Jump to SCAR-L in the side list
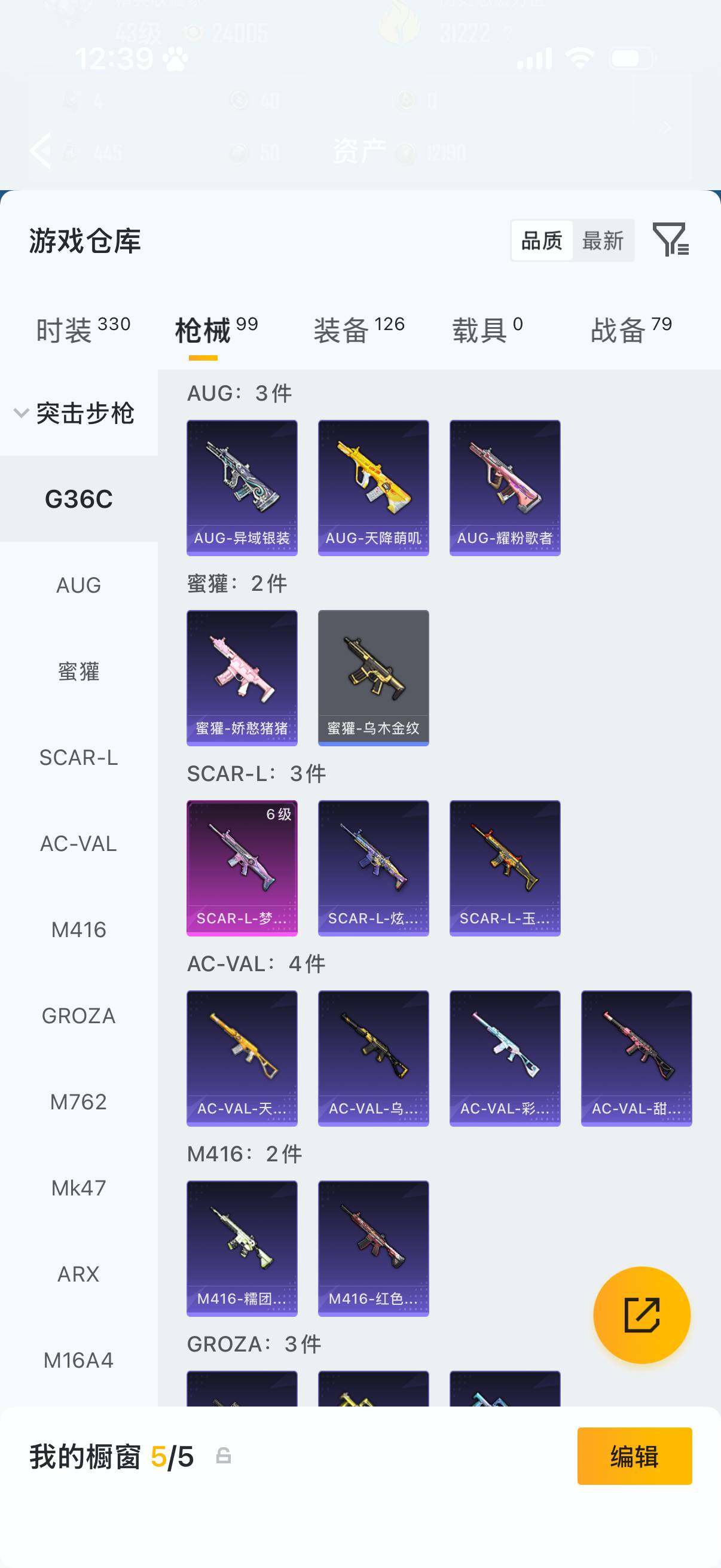Viewport: 721px width, 1568px height. click(x=78, y=758)
